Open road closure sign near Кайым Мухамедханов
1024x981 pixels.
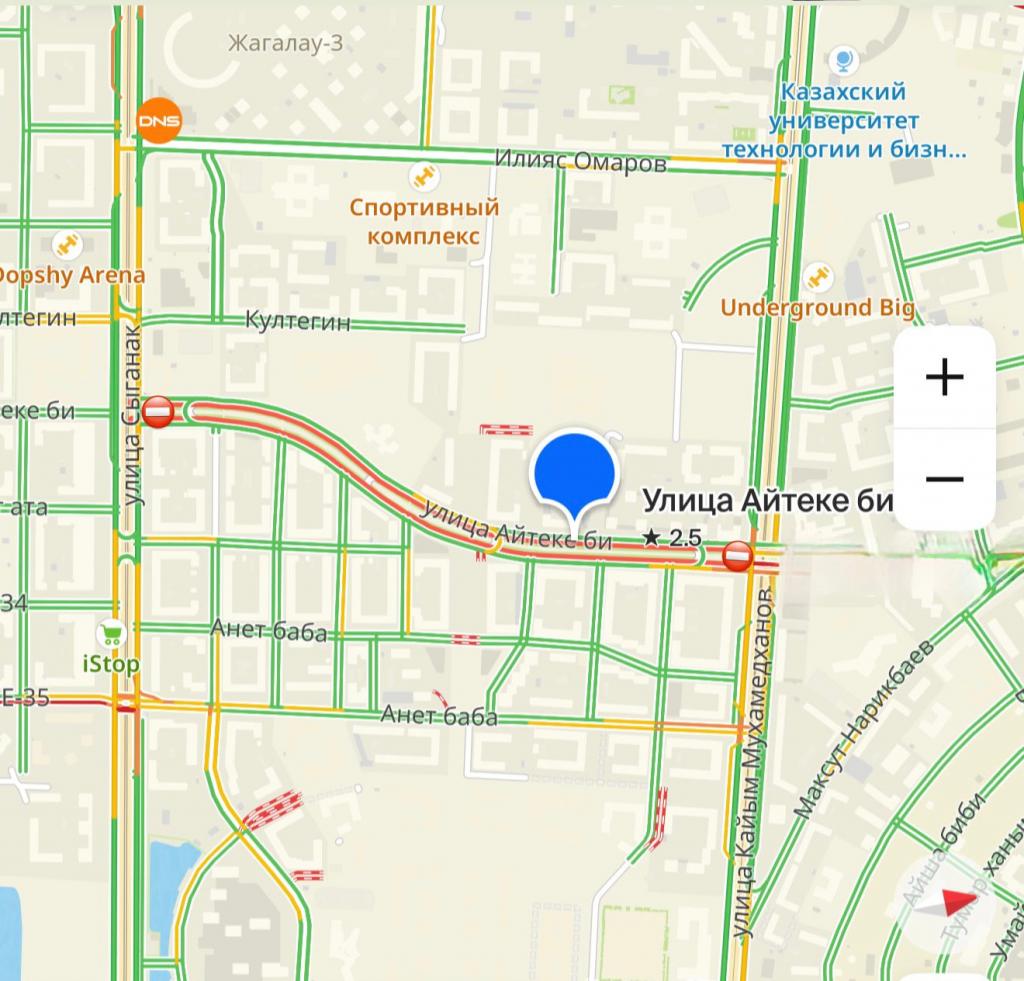coord(738,556)
